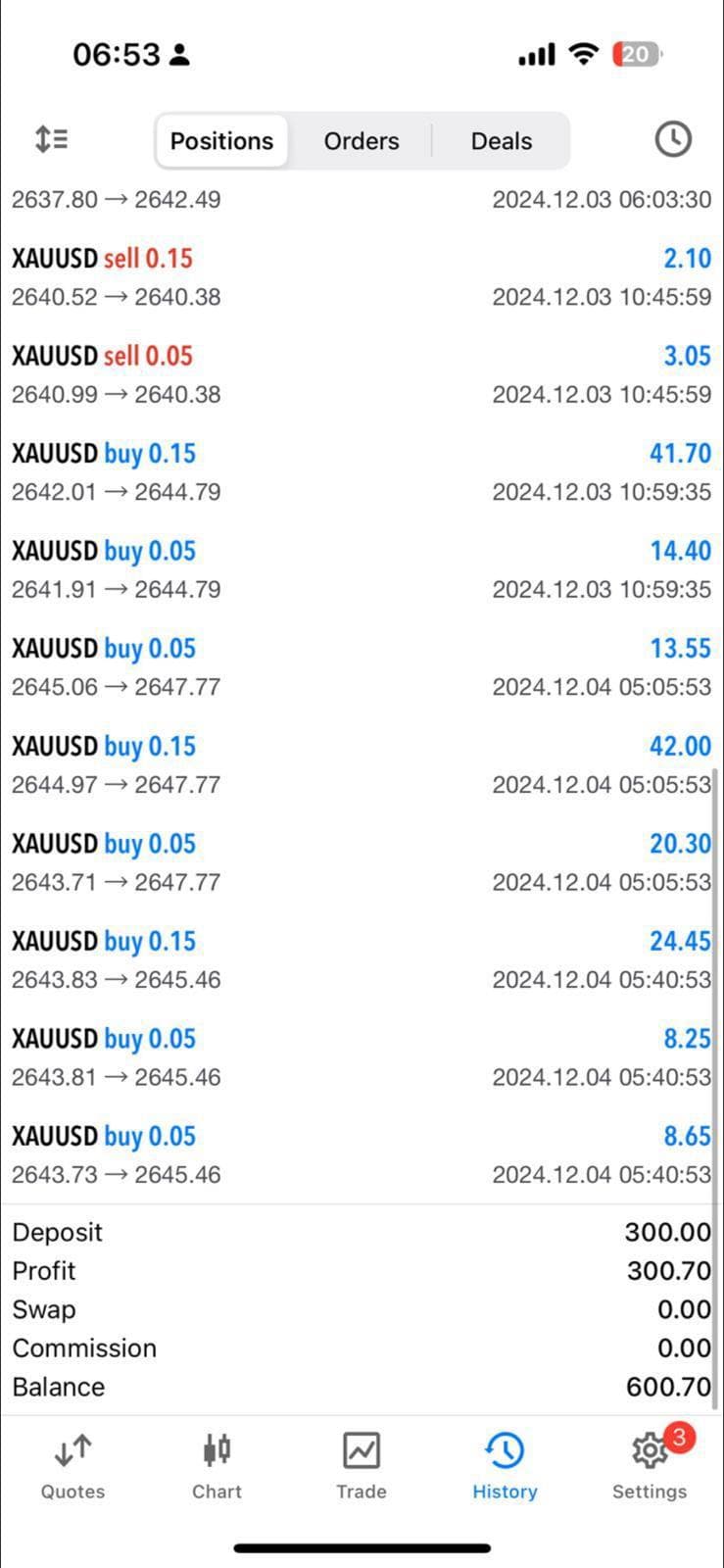
Task: Expand the buy position with profit 42.00
Action: coord(362,764)
